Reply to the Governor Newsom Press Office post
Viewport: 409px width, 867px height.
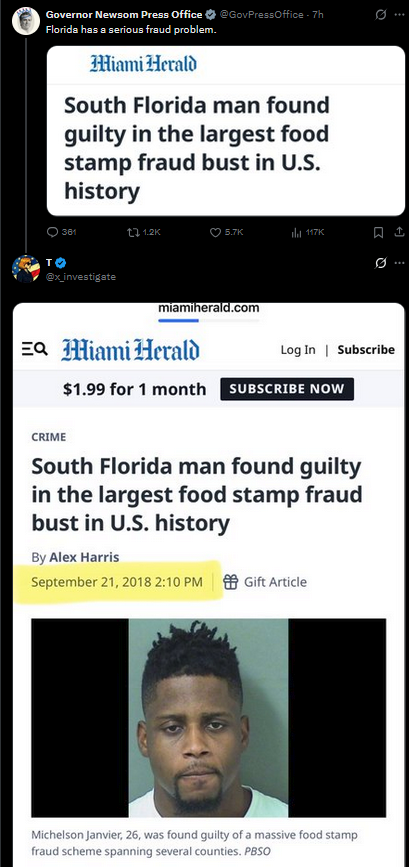click(x=62, y=233)
